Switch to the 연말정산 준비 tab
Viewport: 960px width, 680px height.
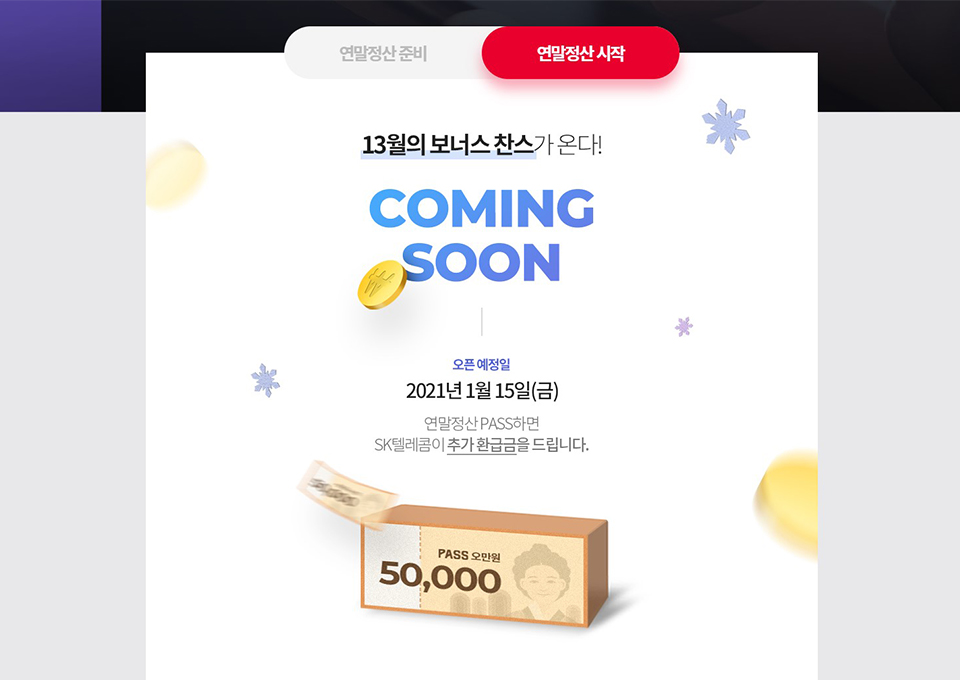coord(383,53)
